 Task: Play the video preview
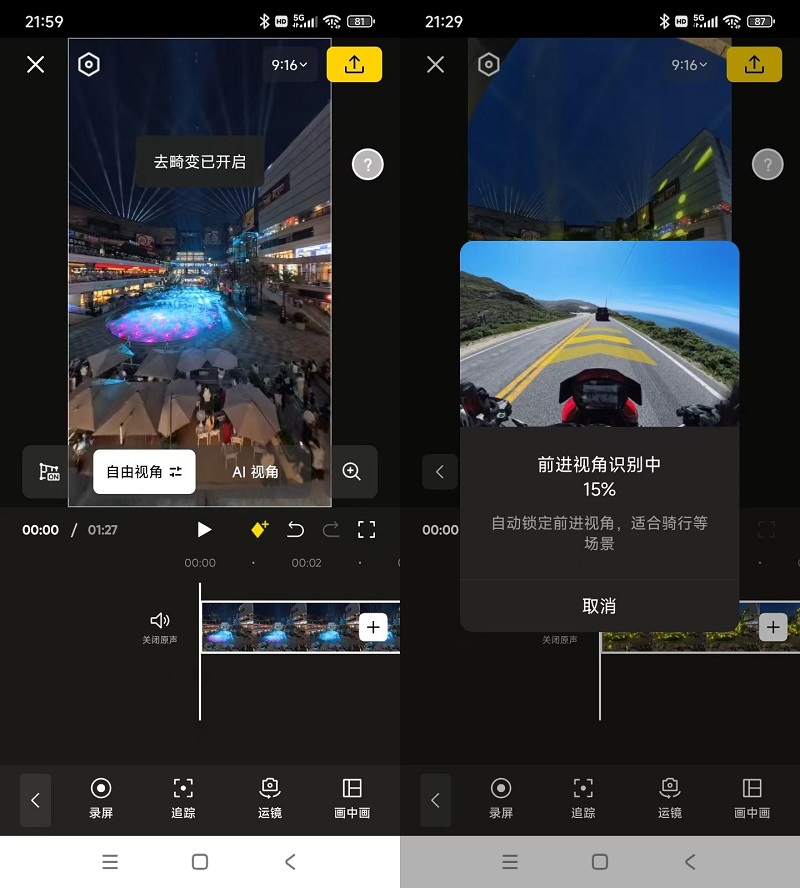[204, 530]
